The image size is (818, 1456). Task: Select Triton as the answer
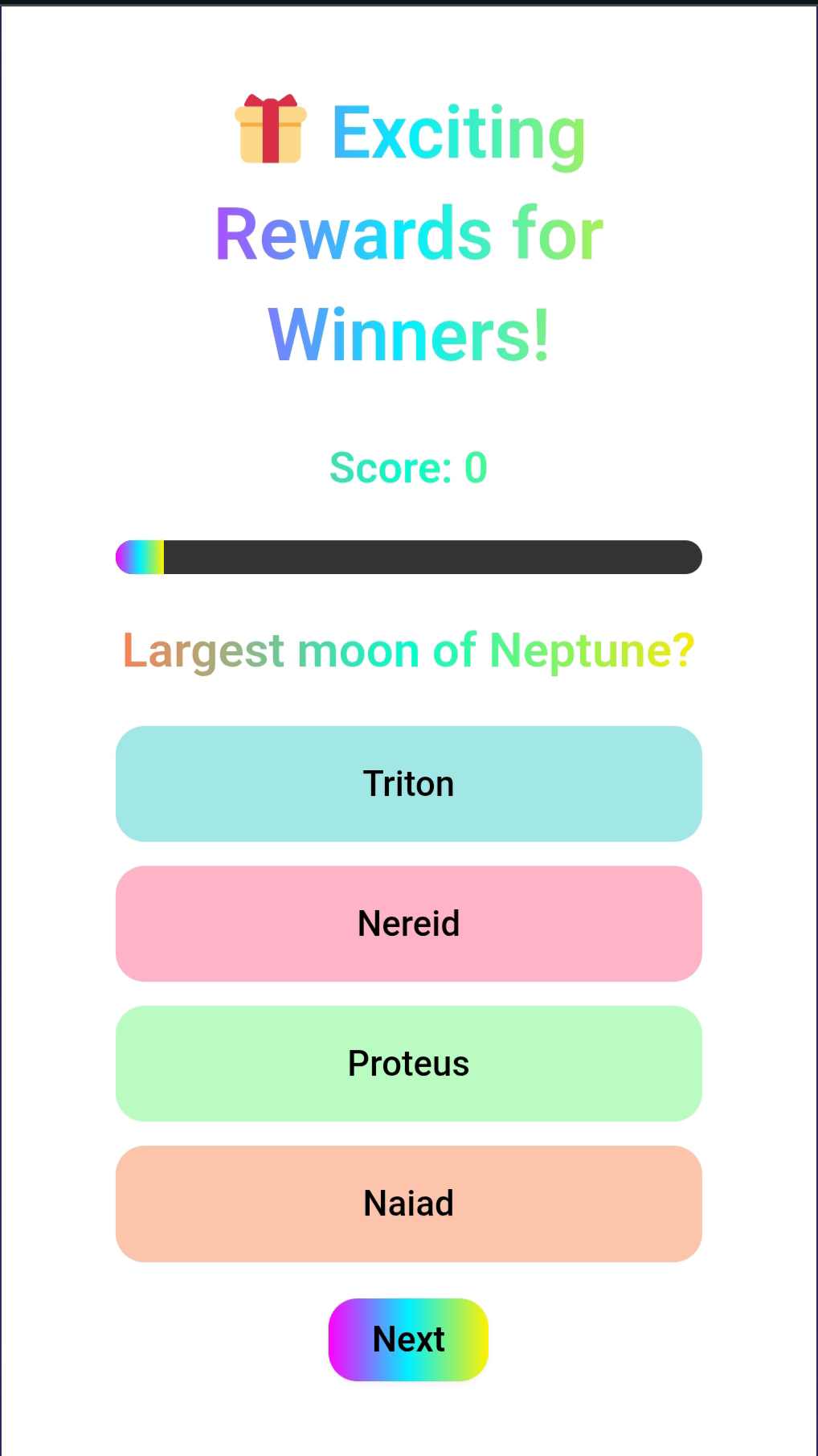click(x=408, y=784)
